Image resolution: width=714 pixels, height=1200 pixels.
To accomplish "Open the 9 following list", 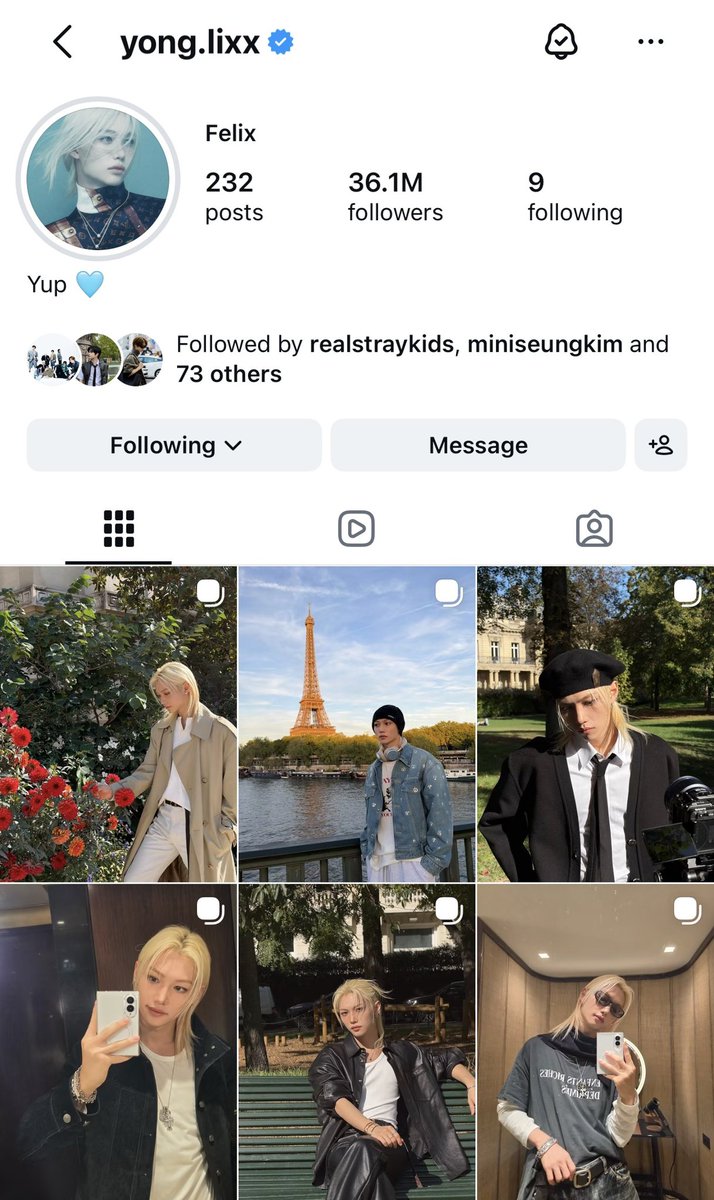I will [575, 197].
